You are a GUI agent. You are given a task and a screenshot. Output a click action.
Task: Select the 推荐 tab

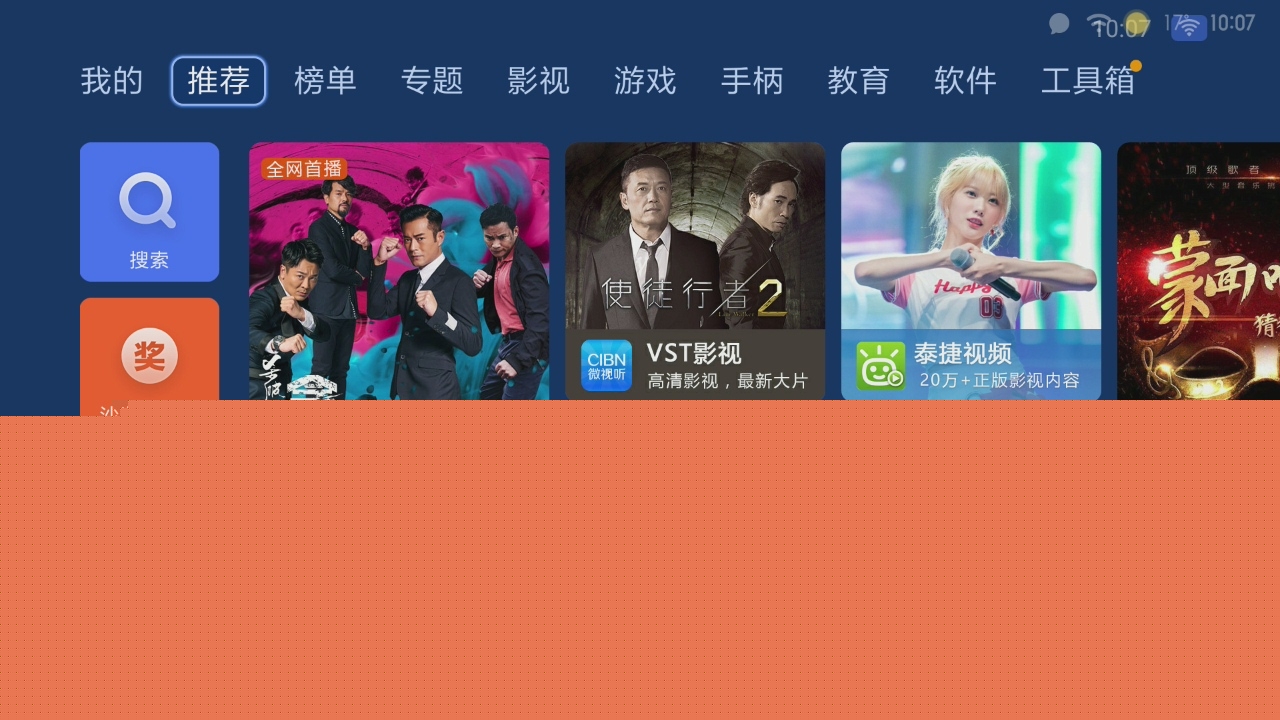point(218,81)
